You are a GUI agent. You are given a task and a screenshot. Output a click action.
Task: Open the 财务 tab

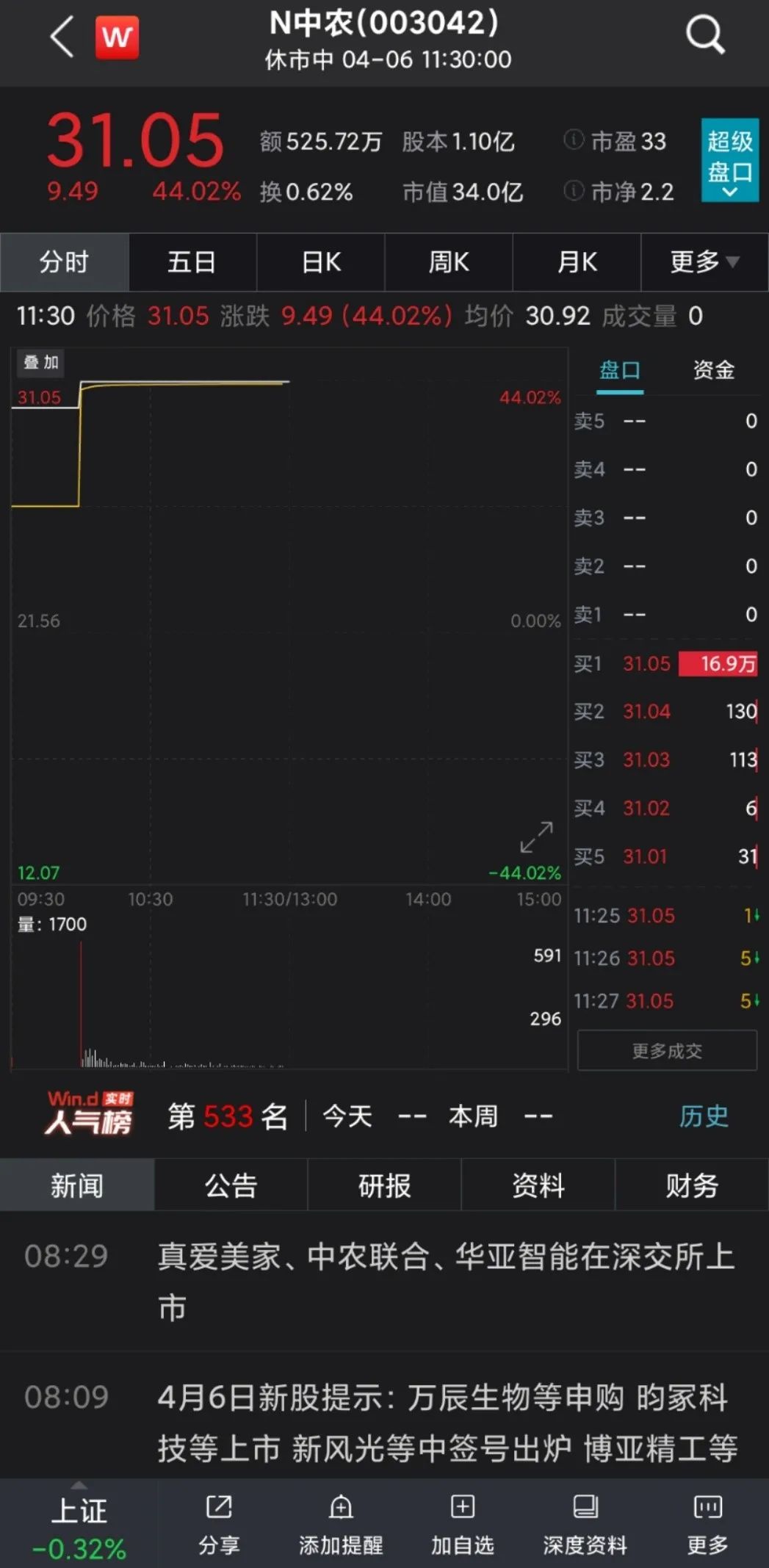click(692, 1185)
